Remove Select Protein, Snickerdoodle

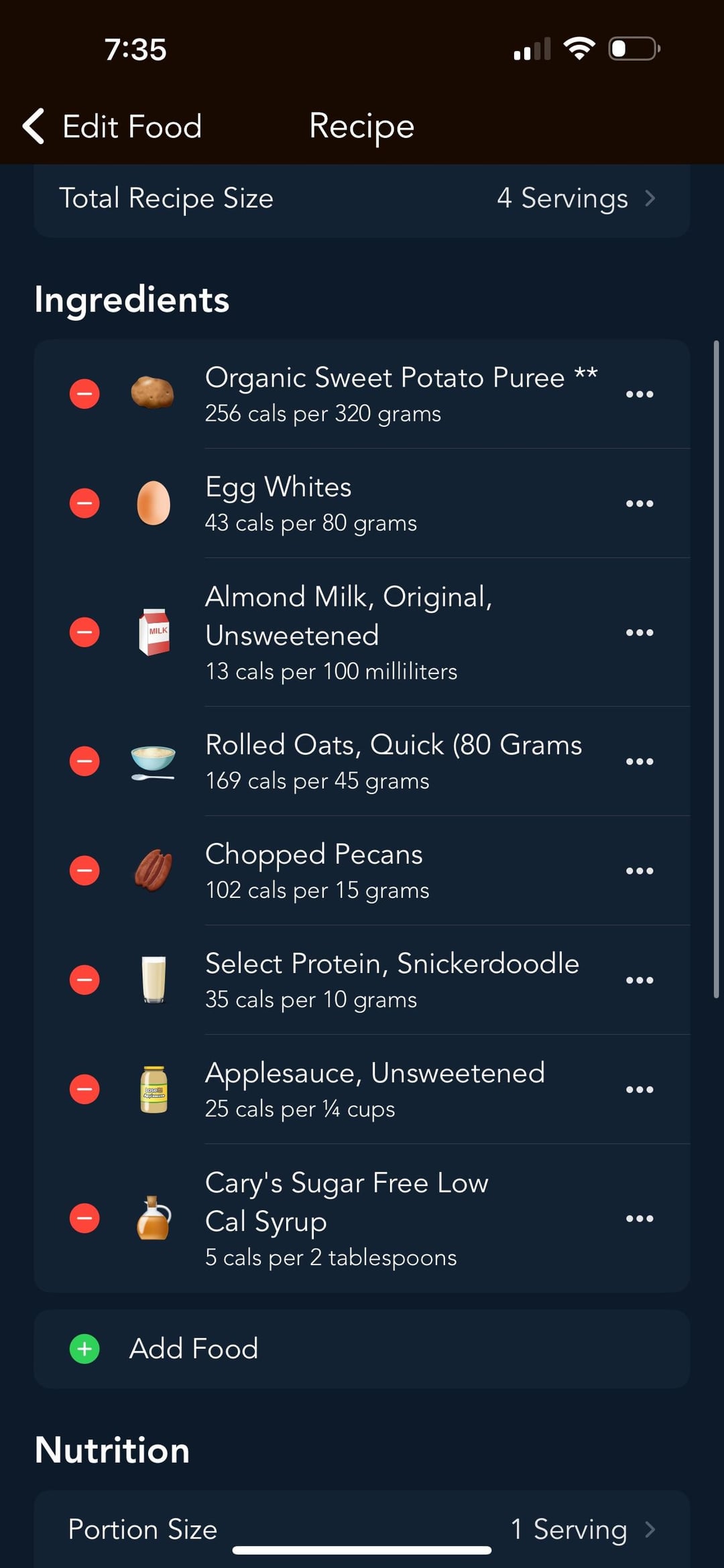[x=84, y=980]
